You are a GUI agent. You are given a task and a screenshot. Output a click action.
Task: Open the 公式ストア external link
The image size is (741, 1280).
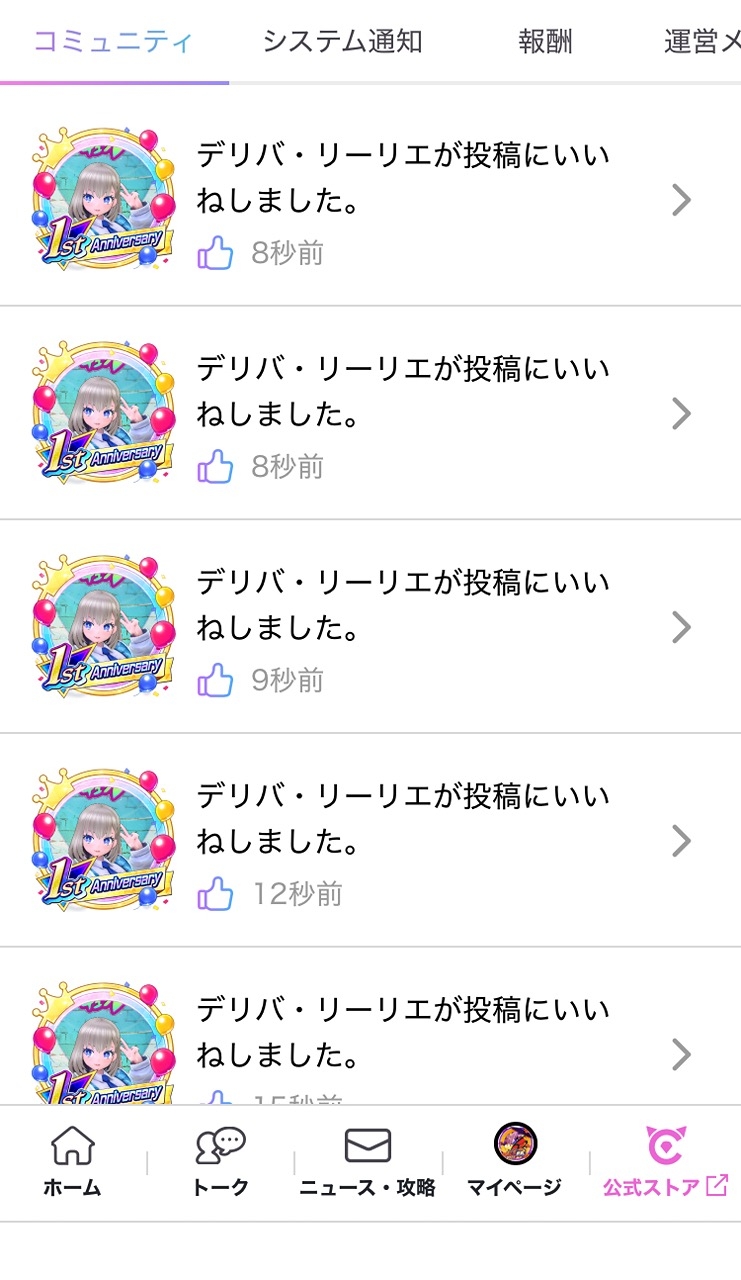pyautogui.click(x=665, y=1162)
